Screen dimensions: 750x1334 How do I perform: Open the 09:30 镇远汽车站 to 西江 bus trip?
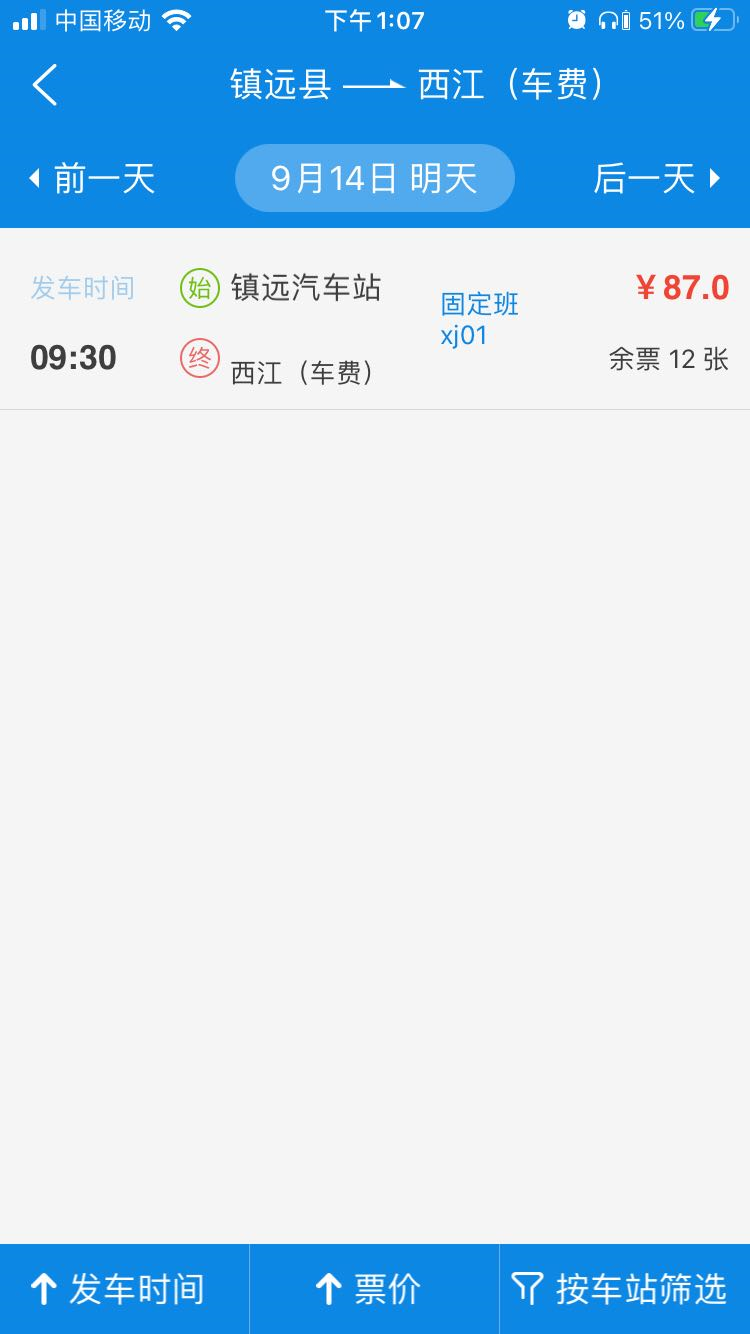pyautogui.click(x=375, y=322)
